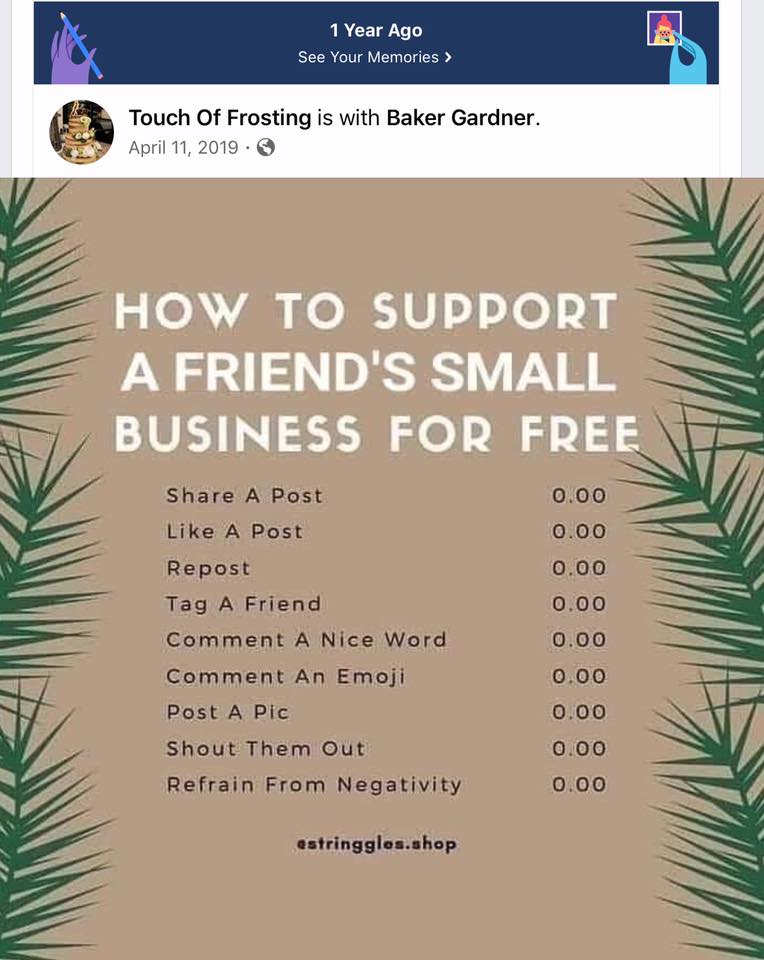Tap the April 11, 2019 timestamp
Viewport: 764px width, 960px height.
coord(184,147)
